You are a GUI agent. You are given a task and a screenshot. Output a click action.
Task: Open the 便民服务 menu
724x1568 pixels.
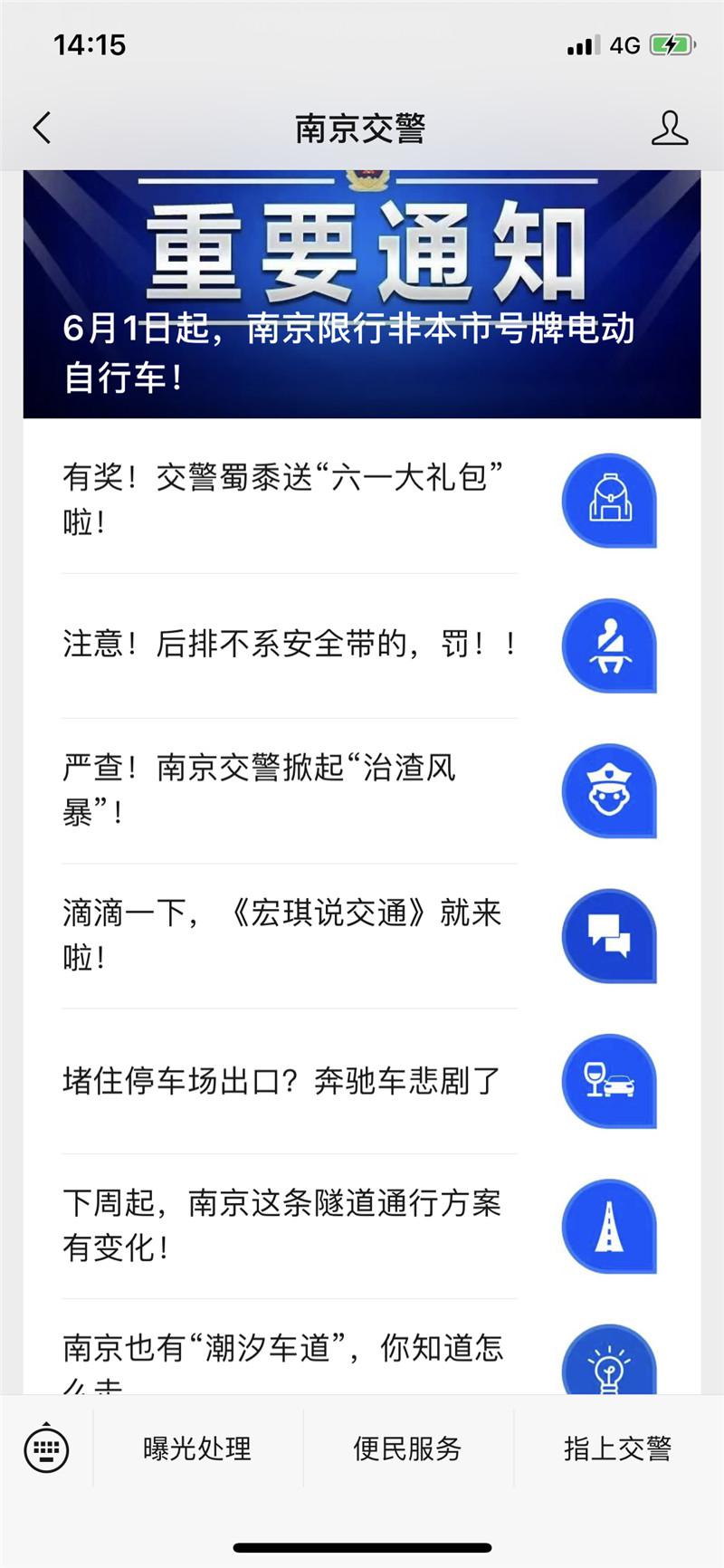407,1448
